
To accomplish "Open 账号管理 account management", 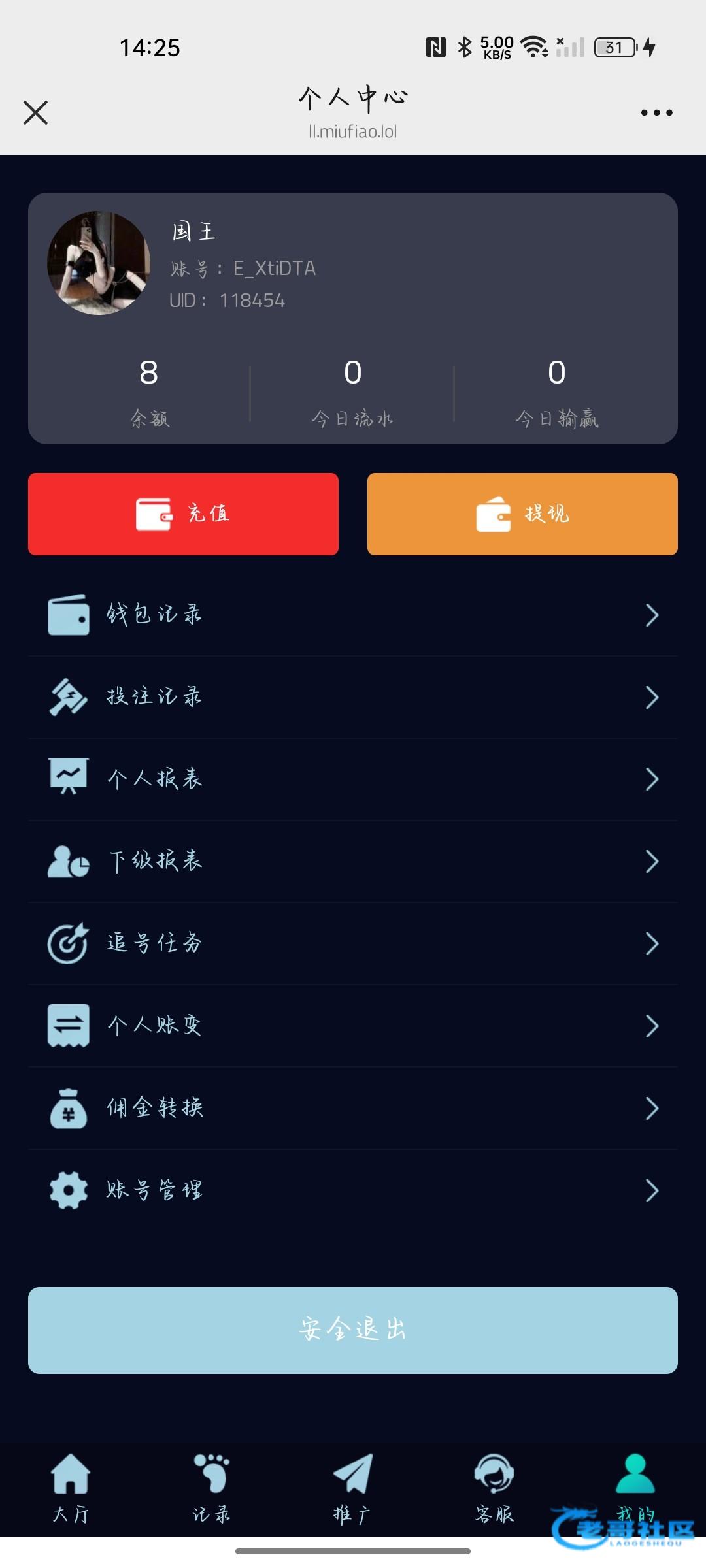I will [353, 1190].
